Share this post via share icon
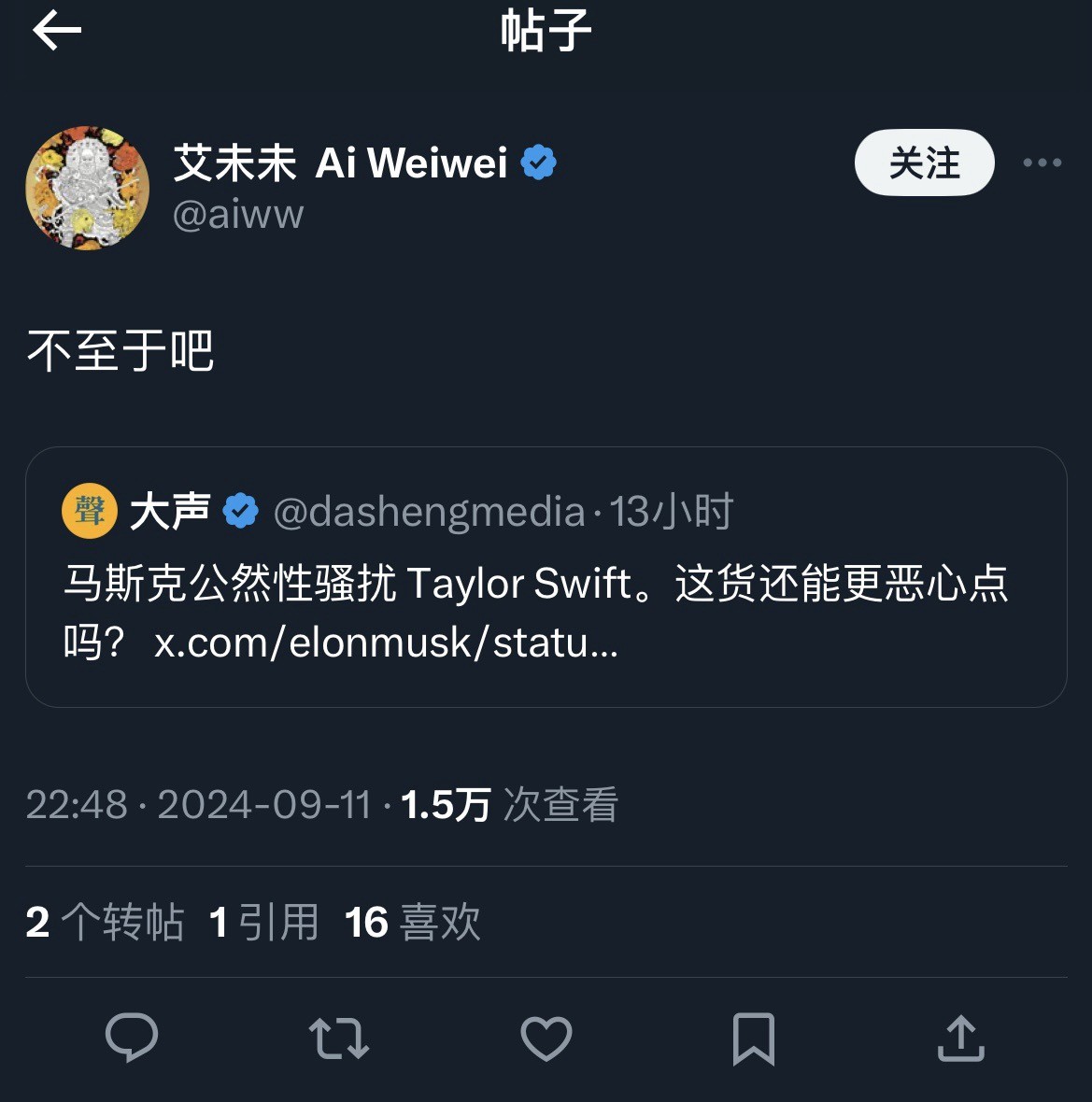1092x1102 pixels. [961, 1038]
